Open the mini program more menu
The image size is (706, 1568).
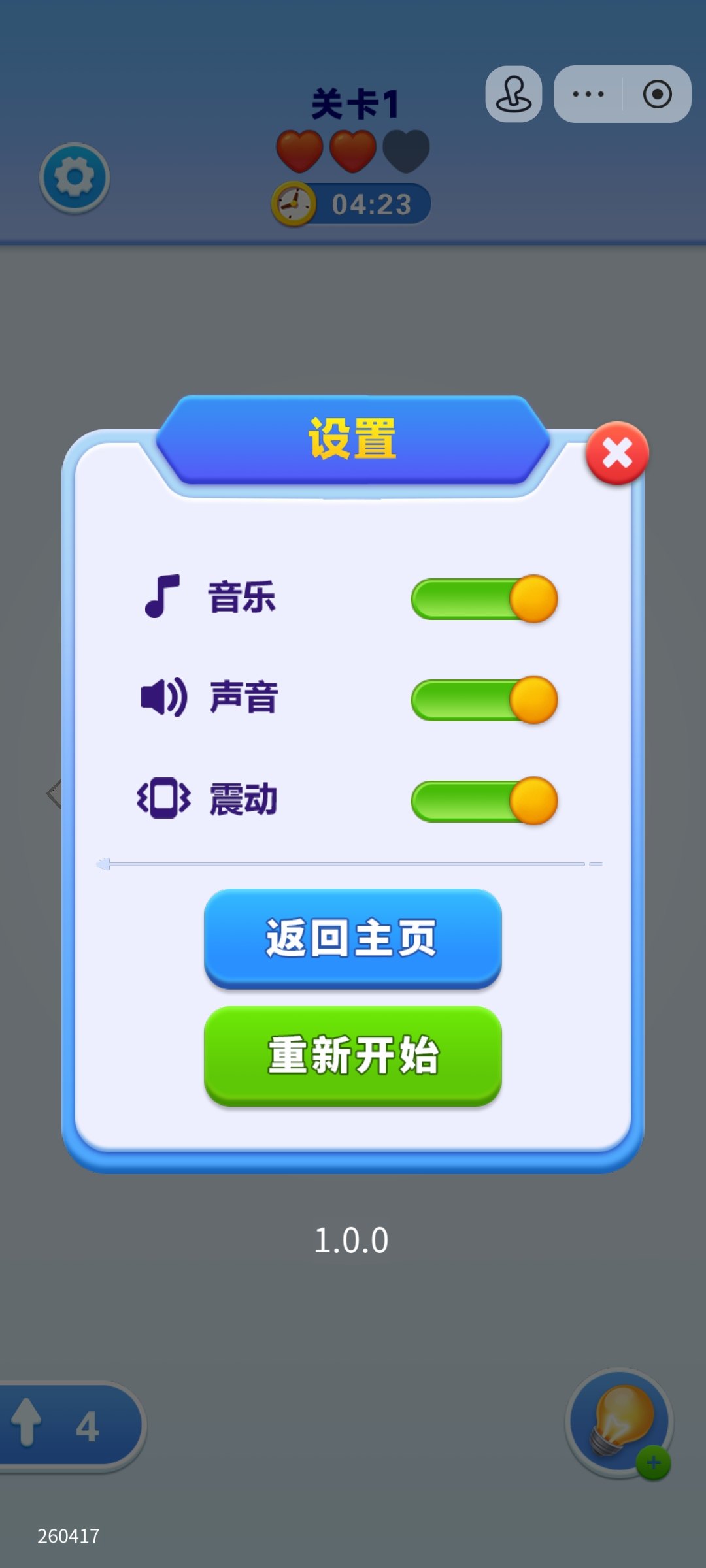tap(588, 94)
